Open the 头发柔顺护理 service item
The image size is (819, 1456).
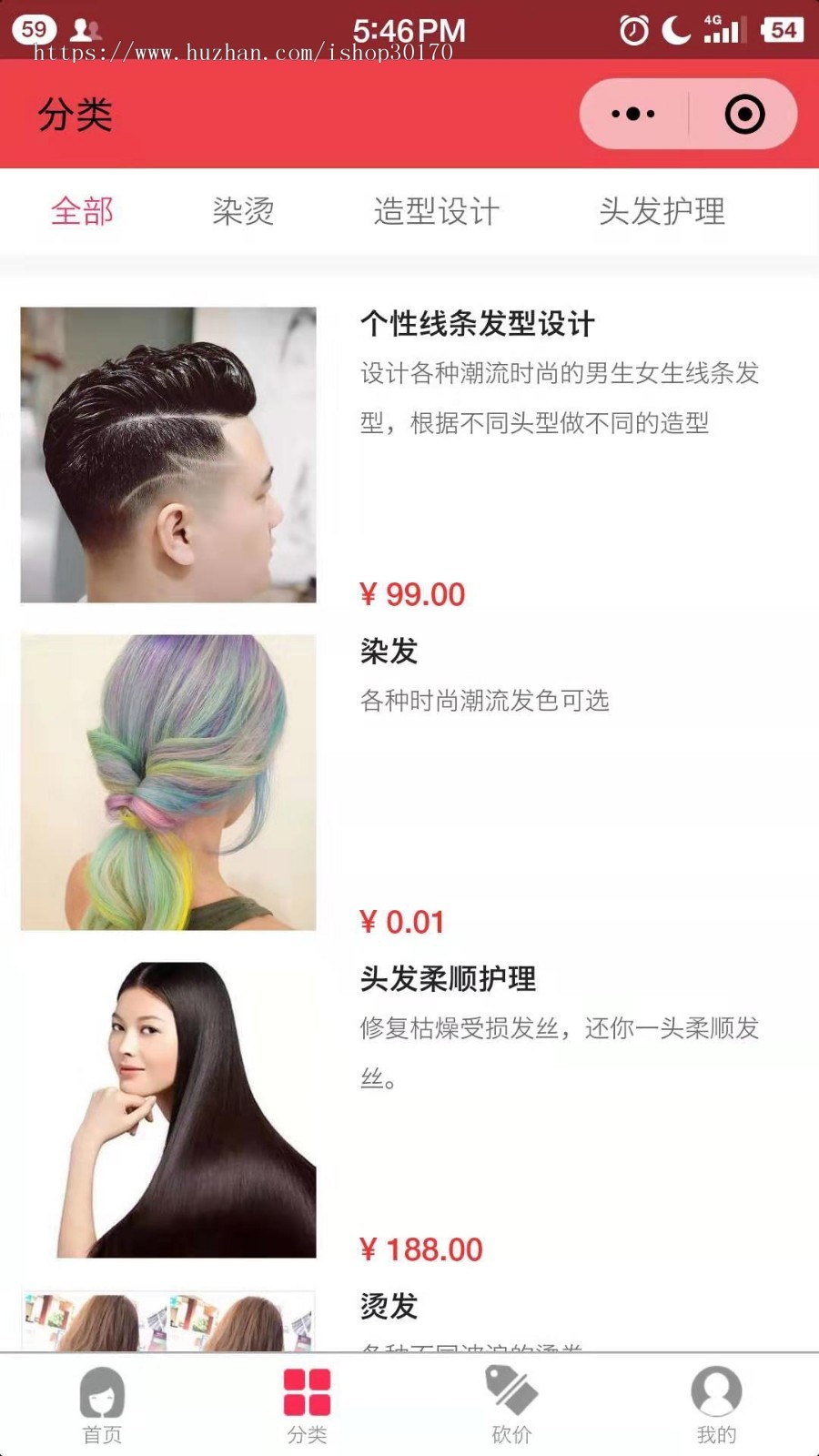pos(448,979)
